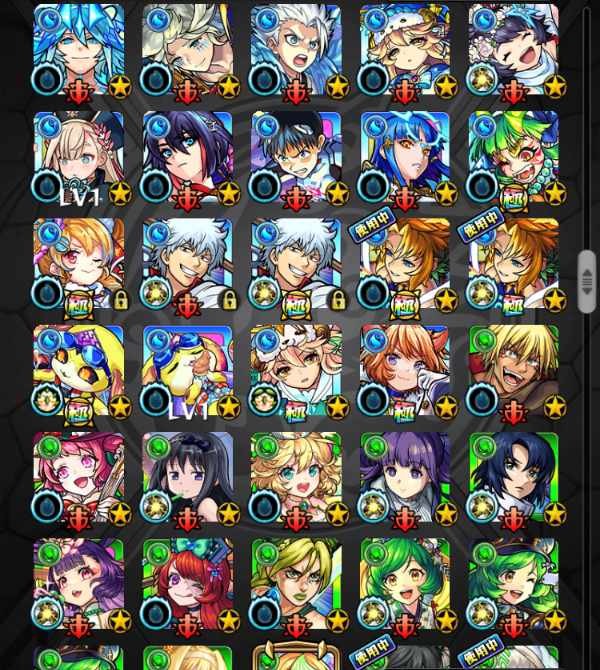Select the winking green-haired girl with hat
The height and width of the screenshot is (670, 600).
pyautogui.click(x=513, y=586)
